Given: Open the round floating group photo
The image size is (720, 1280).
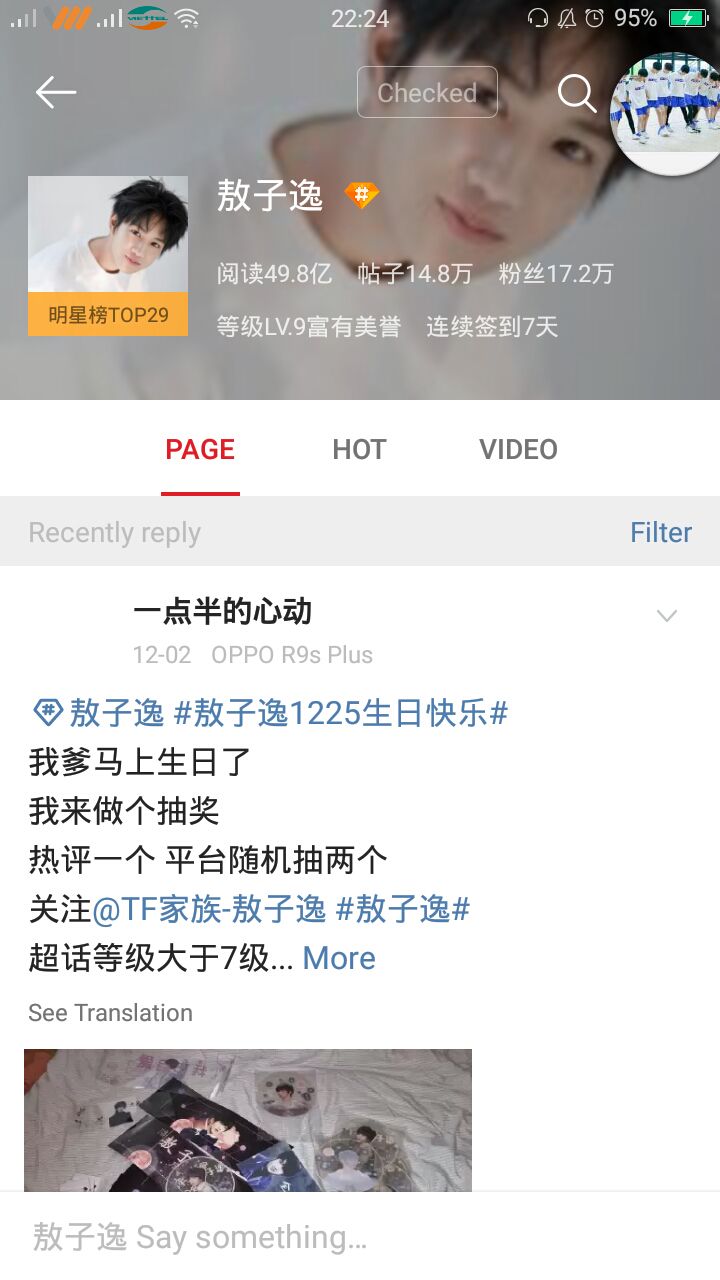Looking at the screenshot, I should click(x=668, y=112).
